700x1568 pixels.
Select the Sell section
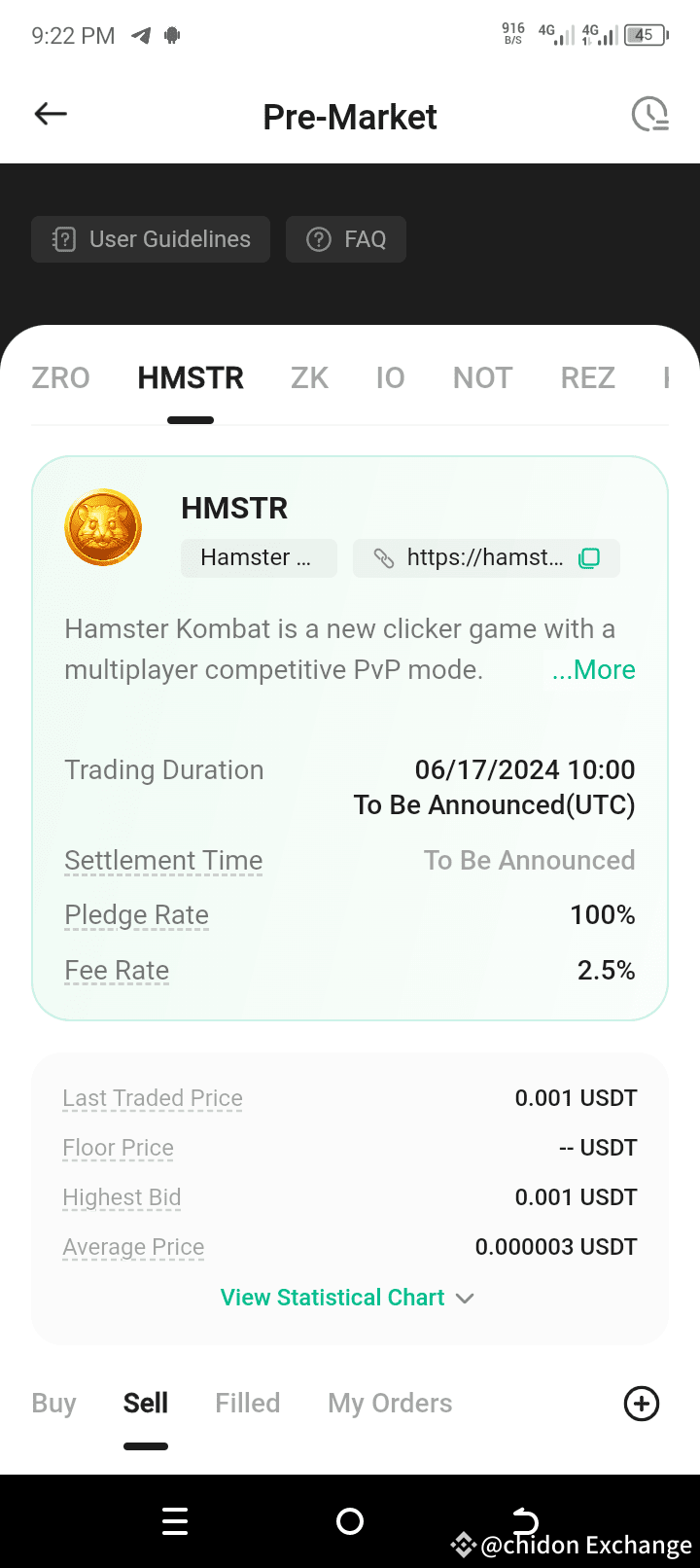(145, 1403)
